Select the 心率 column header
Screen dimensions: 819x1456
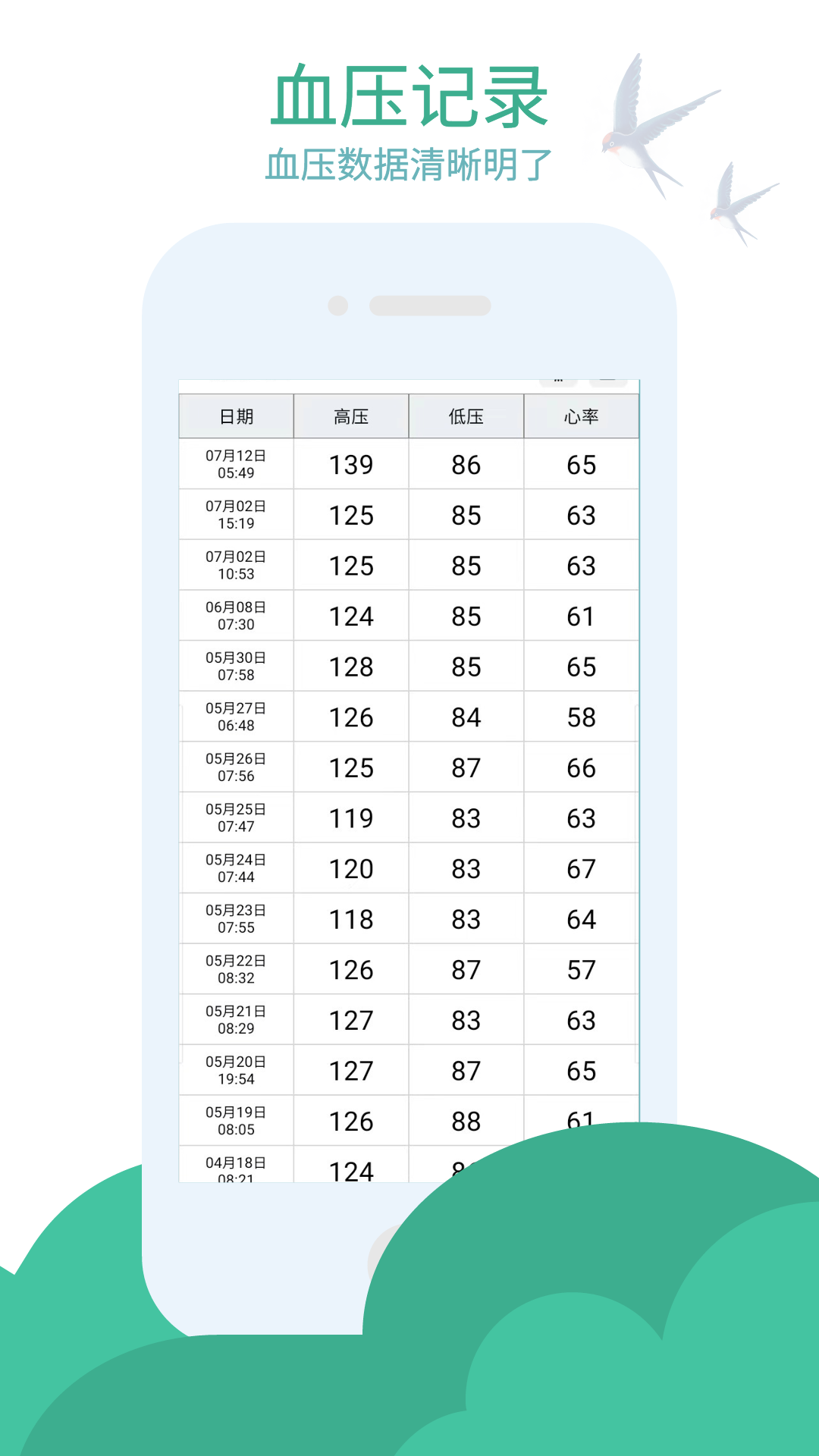tap(581, 416)
